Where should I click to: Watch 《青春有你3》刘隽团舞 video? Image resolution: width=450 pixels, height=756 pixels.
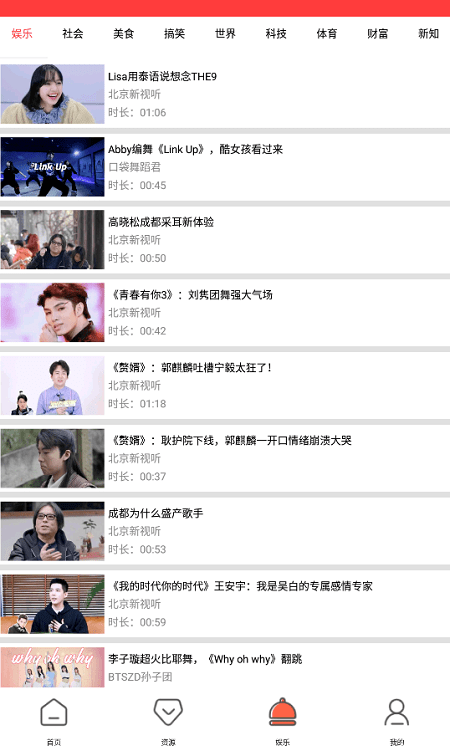[225, 313]
